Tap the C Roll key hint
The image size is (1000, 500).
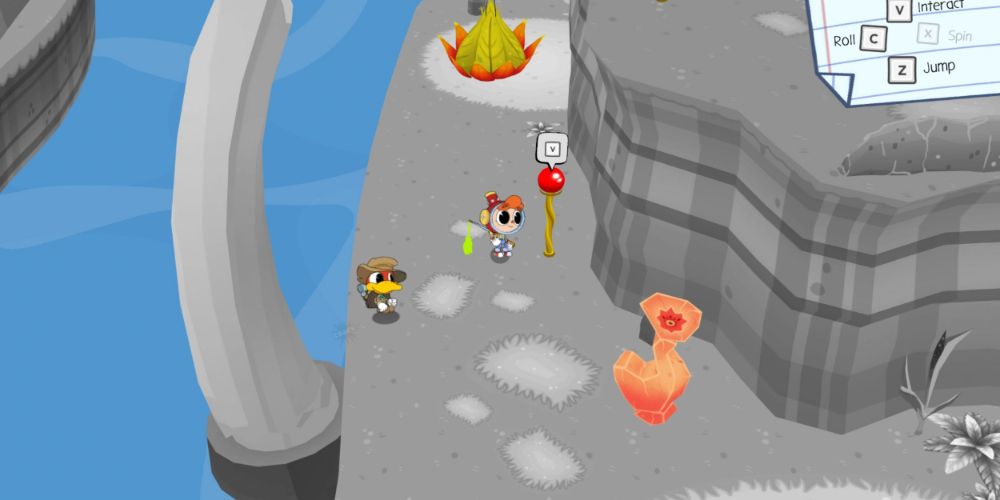[x=874, y=40]
